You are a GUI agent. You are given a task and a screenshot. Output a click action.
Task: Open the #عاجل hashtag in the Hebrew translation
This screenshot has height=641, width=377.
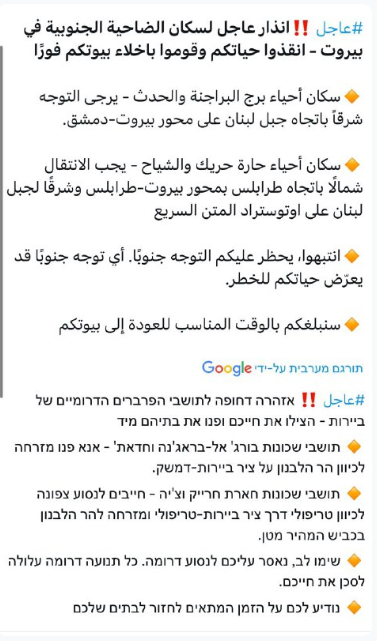(343, 401)
